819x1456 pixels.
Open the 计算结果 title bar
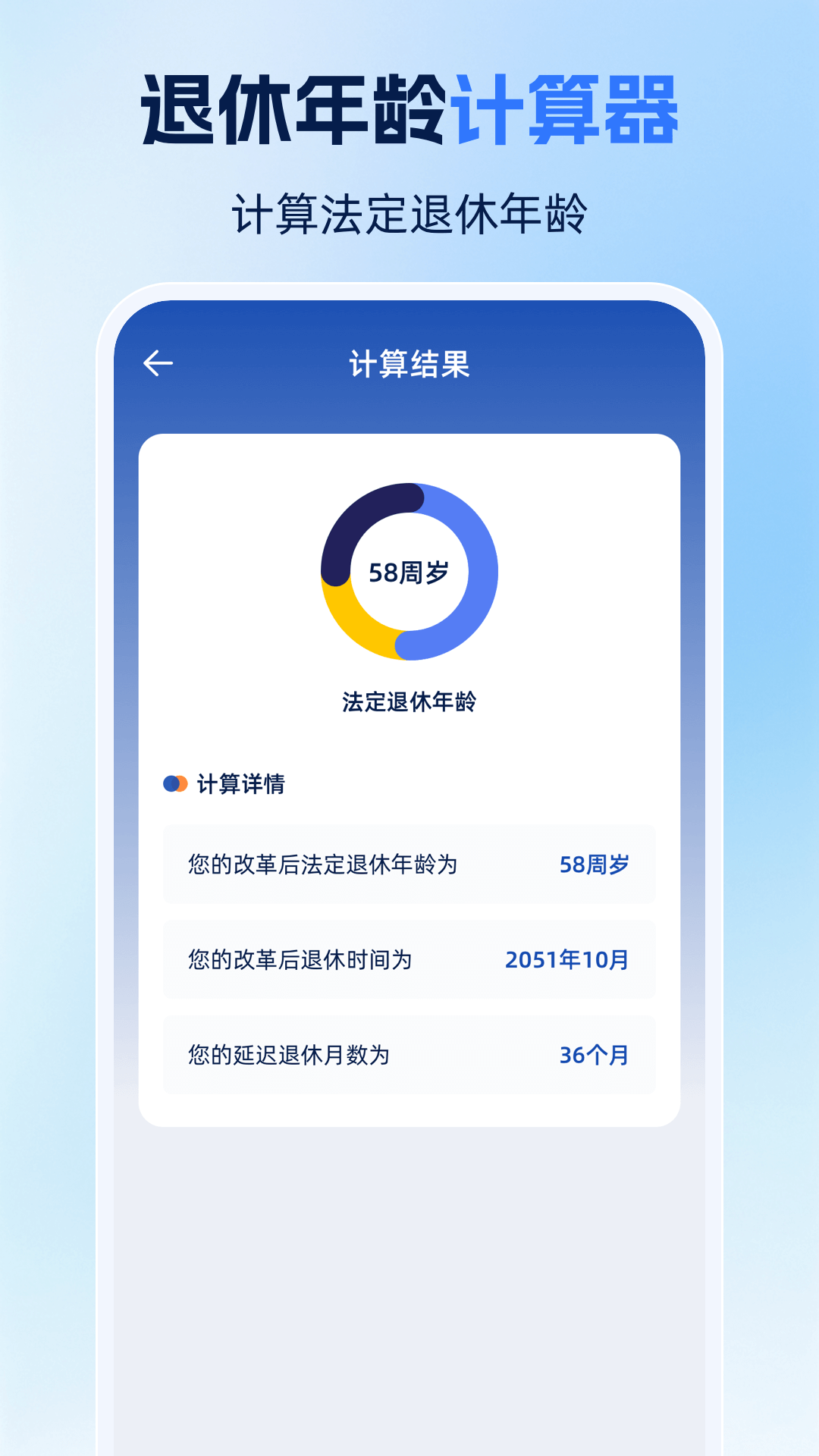tap(409, 362)
